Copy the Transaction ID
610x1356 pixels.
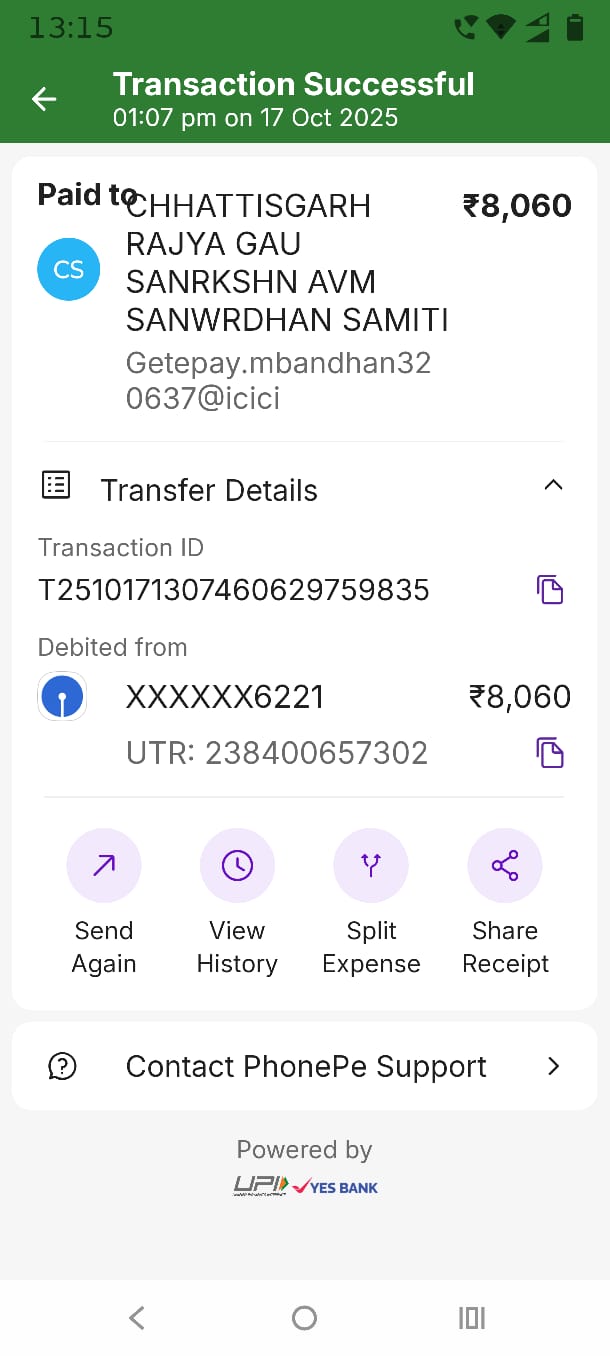click(x=550, y=590)
